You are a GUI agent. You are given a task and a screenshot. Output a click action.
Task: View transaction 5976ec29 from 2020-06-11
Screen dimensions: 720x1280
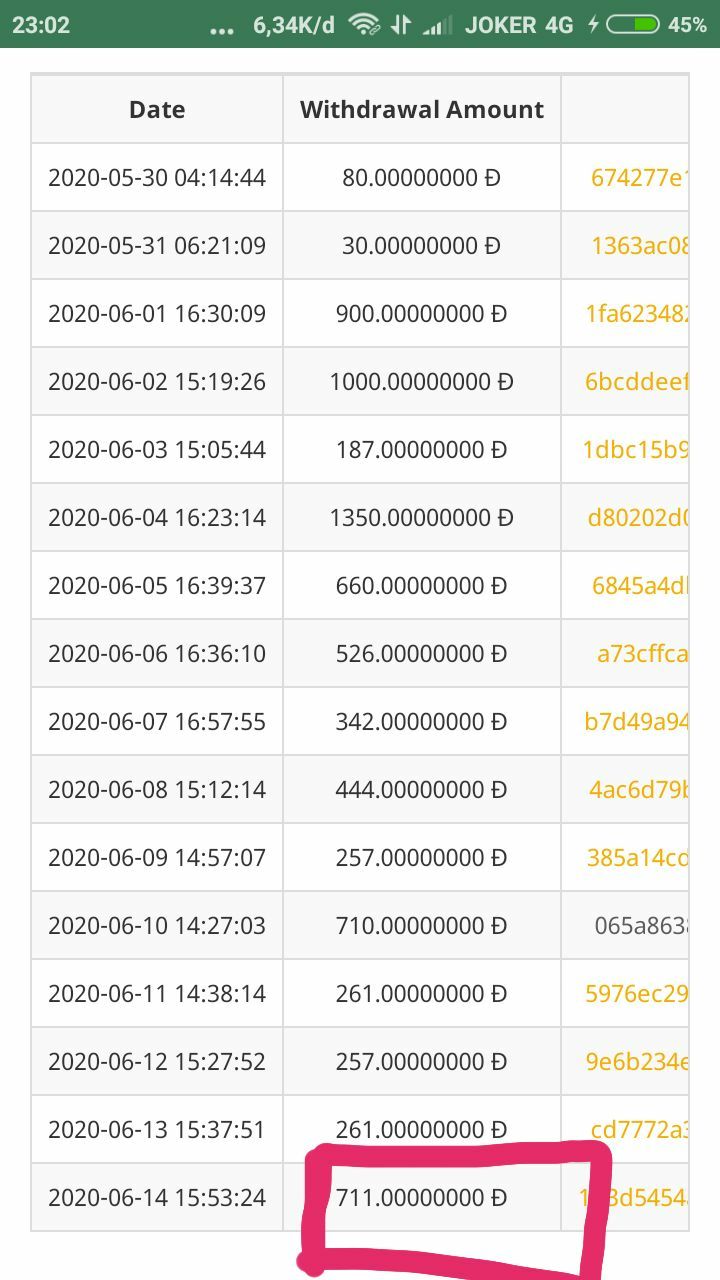click(x=637, y=994)
